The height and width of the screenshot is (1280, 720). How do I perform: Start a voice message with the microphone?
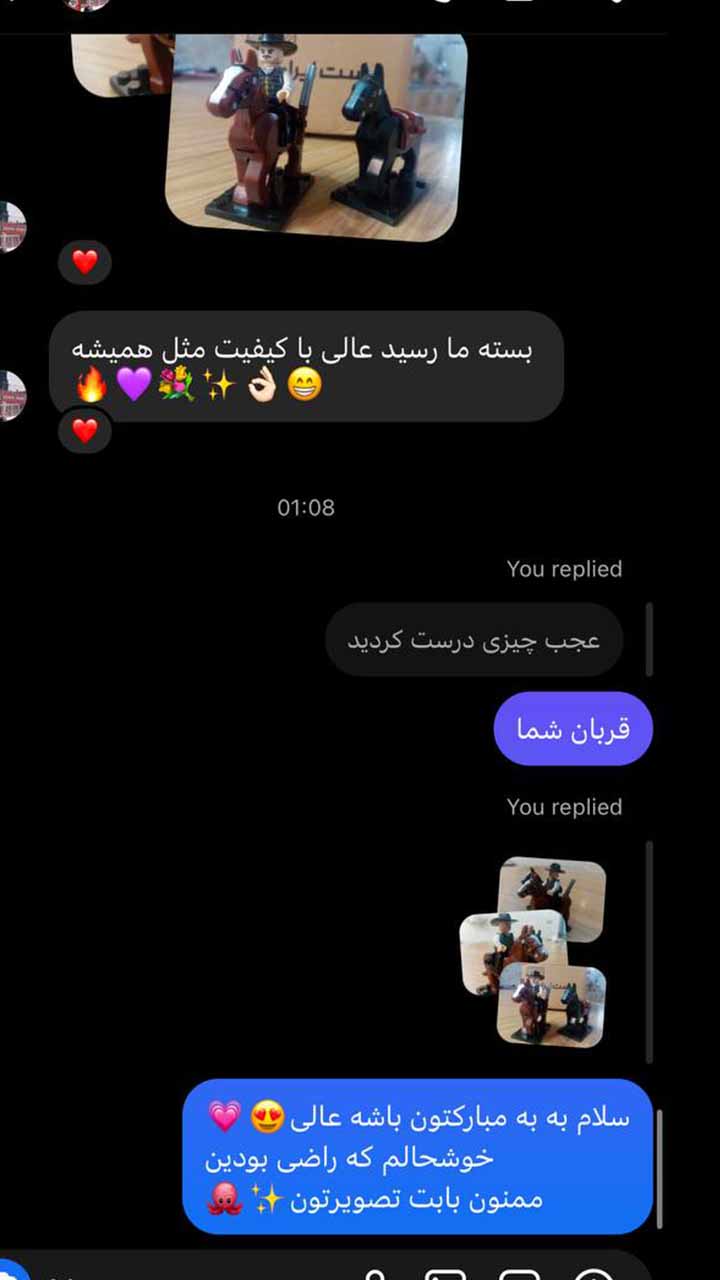point(374,1274)
